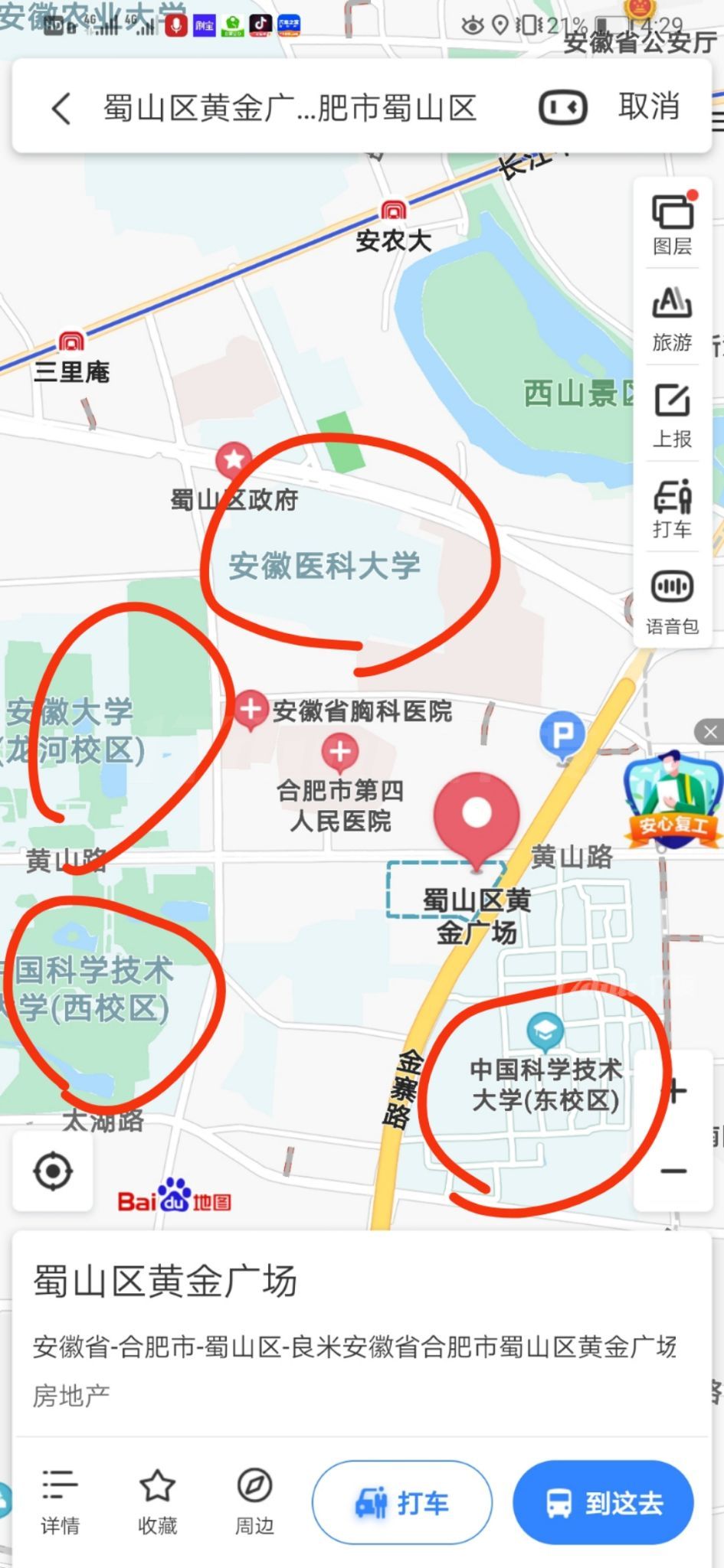The height and width of the screenshot is (1568, 724).
Task: Start the route with 到这去
Action: 603,1503
